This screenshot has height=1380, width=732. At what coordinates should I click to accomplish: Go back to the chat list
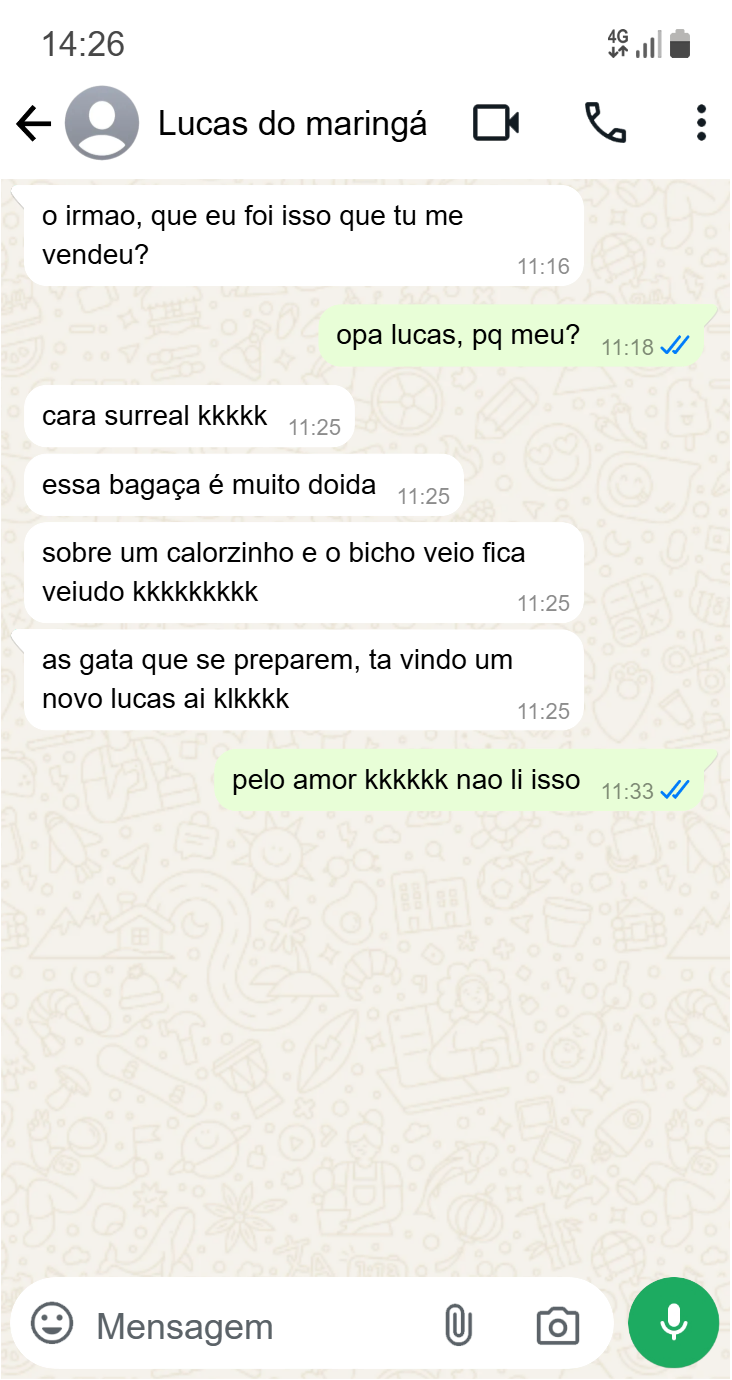(x=33, y=124)
